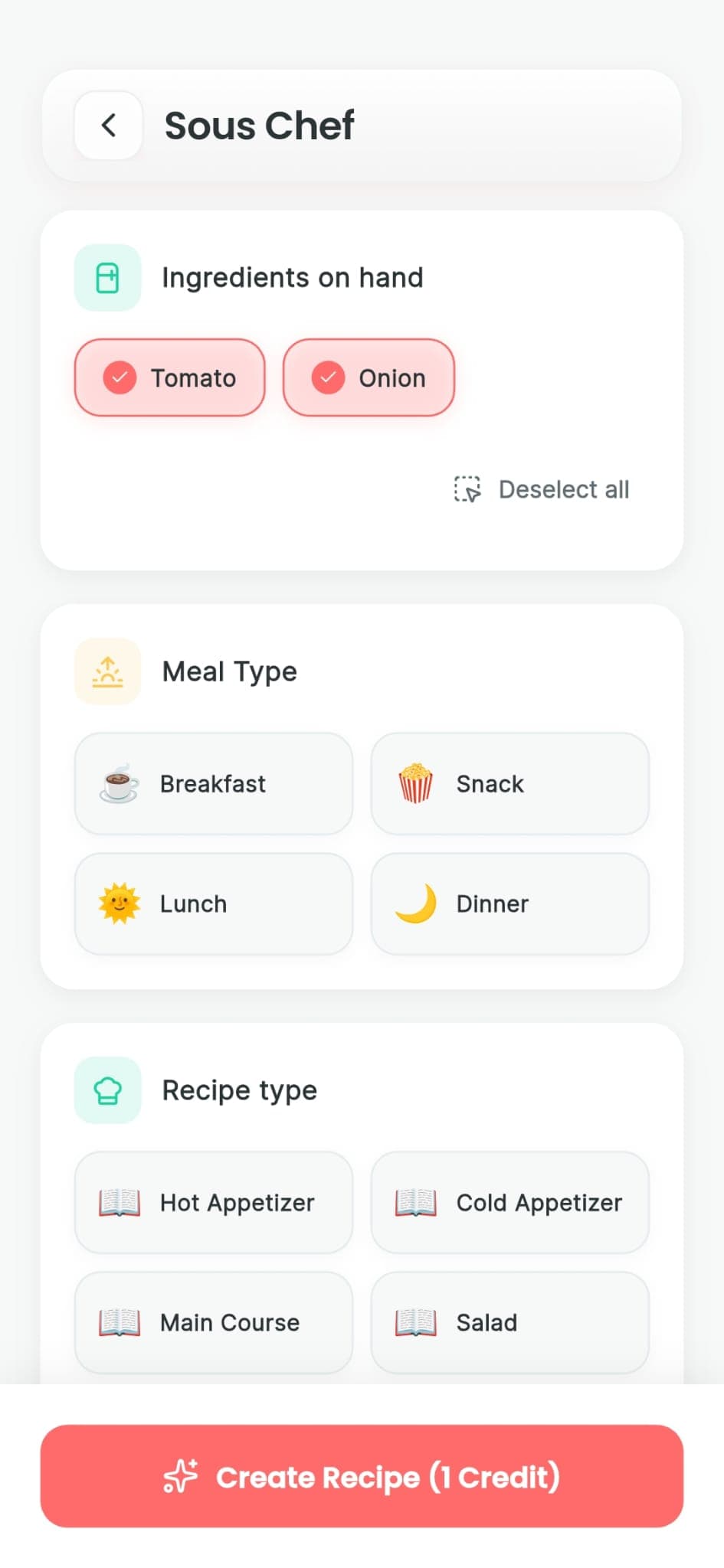Click the sparkle icon on Create Recipe button

pyautogui.click(x=182, y=1478)
